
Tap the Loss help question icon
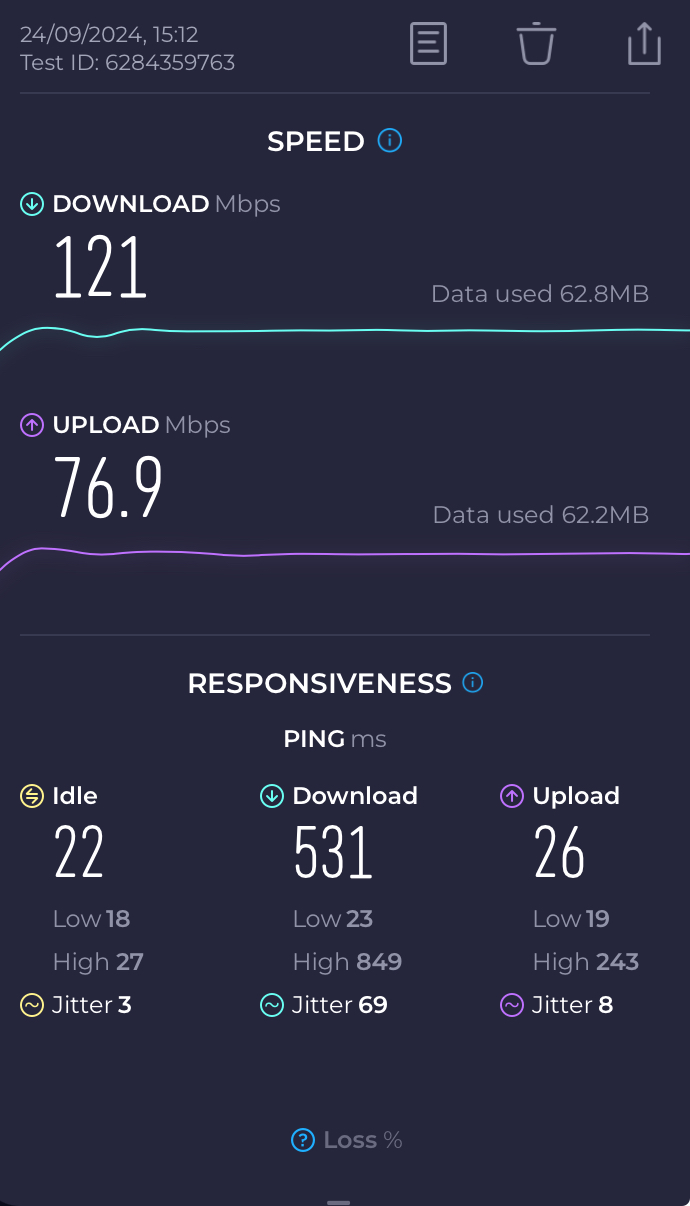click(x=303, y=1140)
